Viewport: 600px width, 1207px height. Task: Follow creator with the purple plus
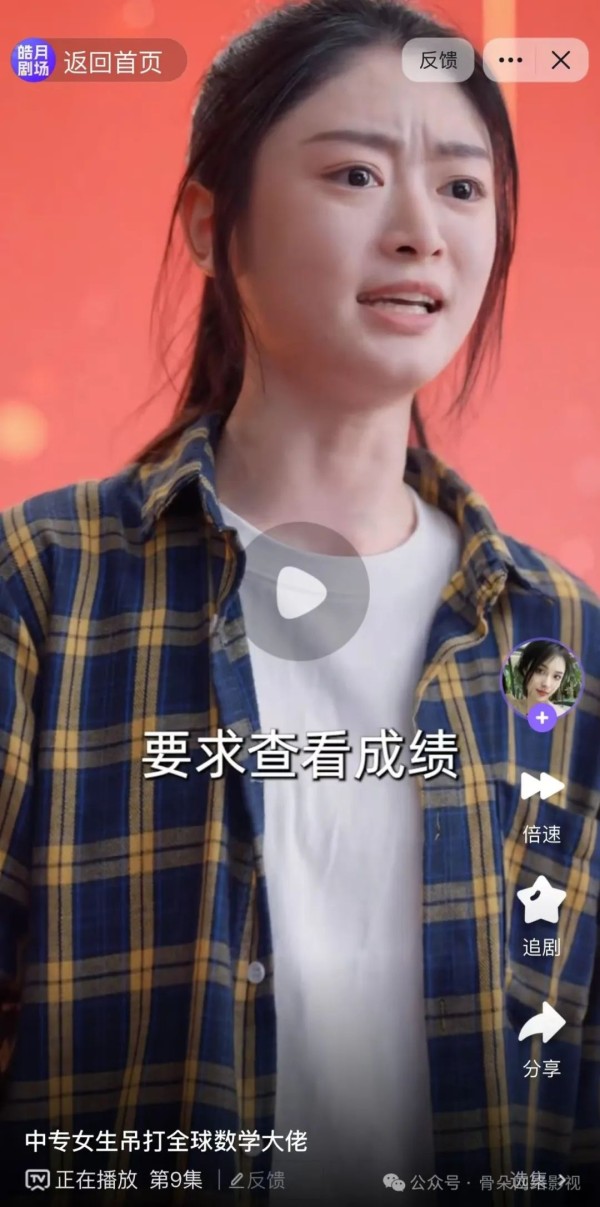[x=542, y=718]
